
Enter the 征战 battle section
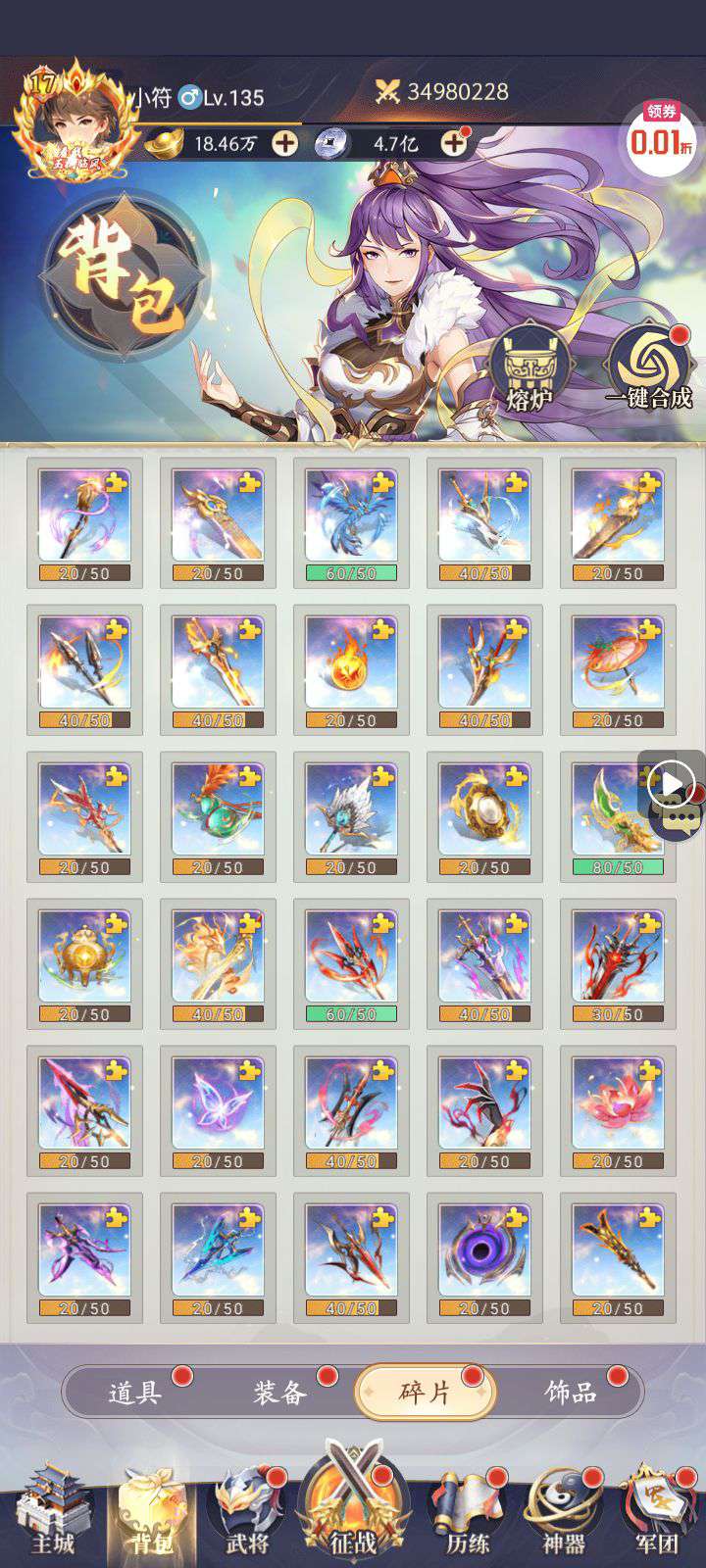pos(353,1509)
